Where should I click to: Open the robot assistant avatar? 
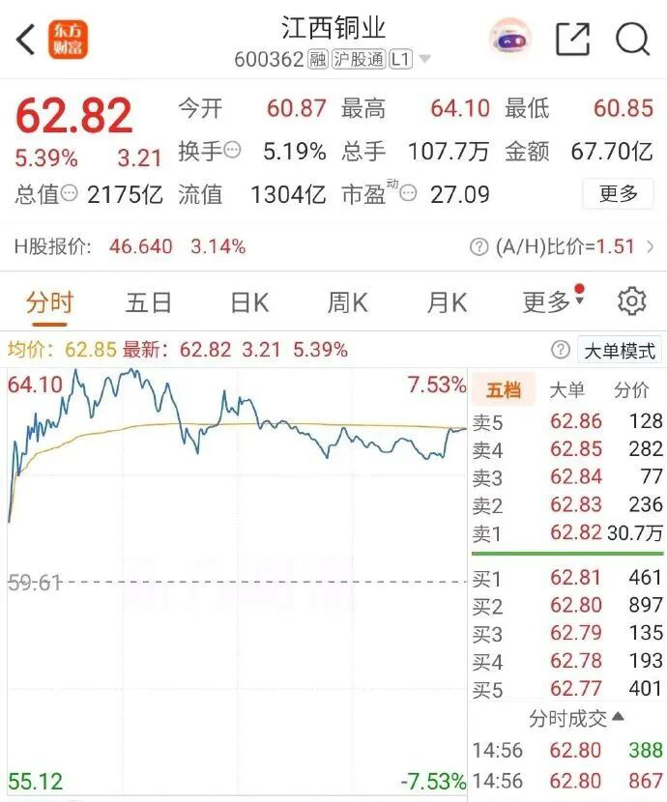(510, 40)
